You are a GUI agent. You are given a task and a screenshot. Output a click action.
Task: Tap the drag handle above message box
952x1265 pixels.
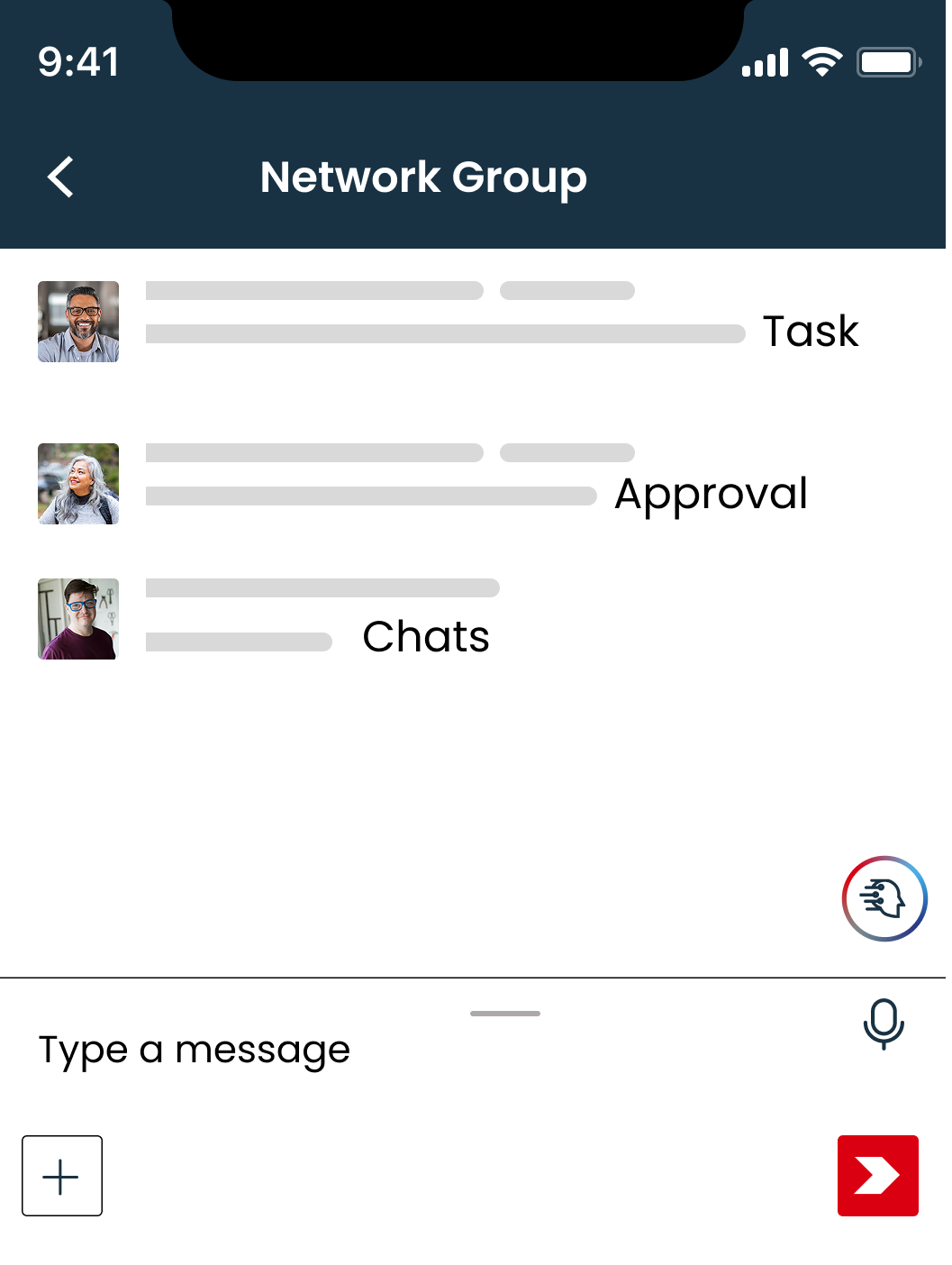click(x=505, y=1014)
